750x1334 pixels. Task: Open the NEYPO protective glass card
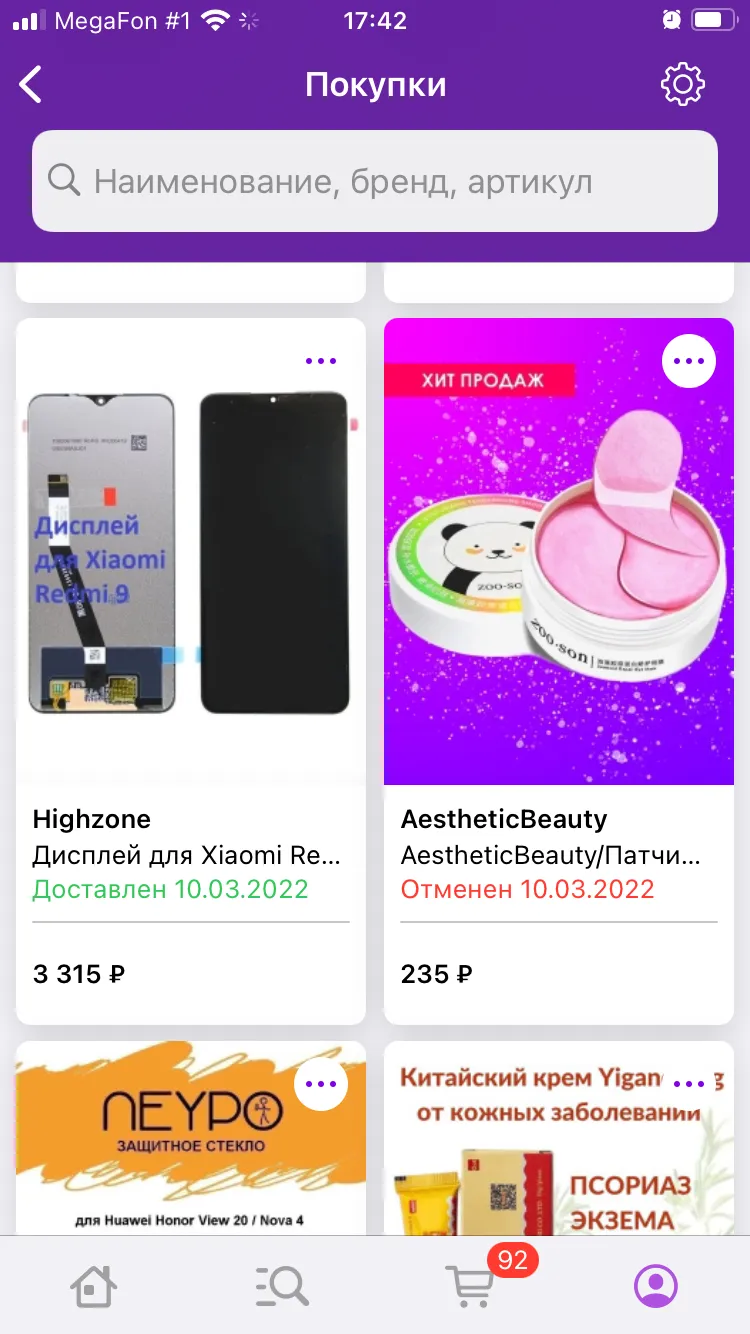point(191,1138)
